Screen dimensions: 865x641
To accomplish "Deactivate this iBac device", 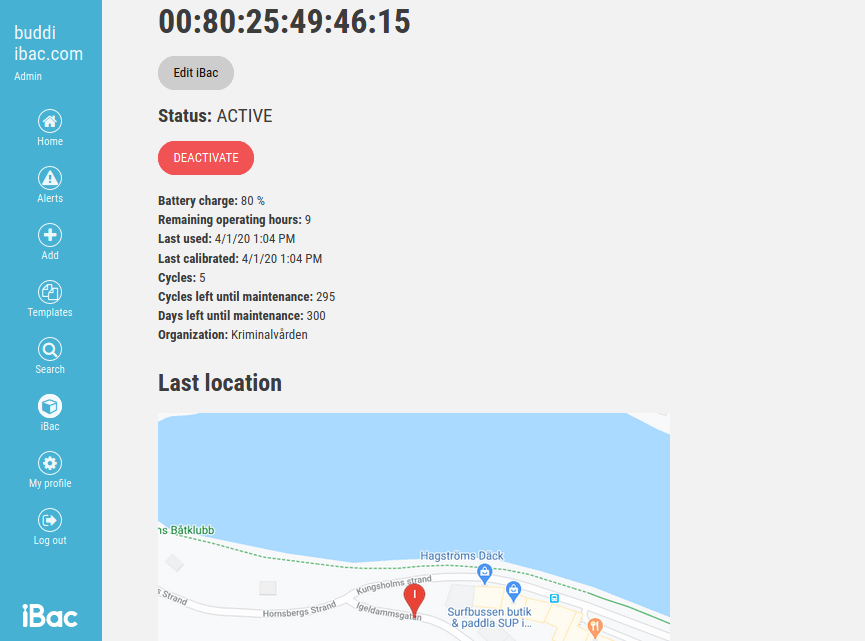I will tap(206, 158).
